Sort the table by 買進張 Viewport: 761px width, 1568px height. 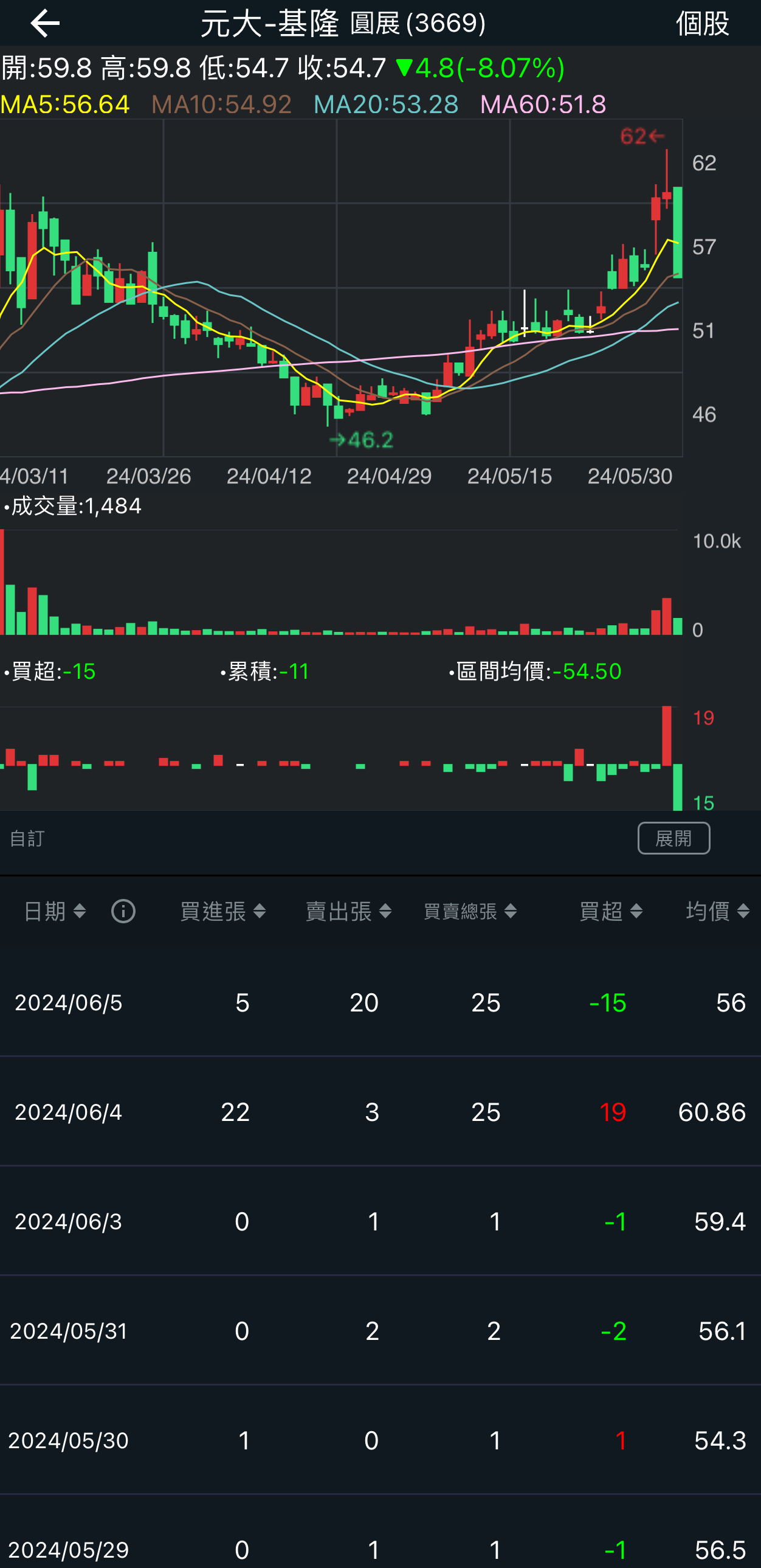(x=222, y=911)
